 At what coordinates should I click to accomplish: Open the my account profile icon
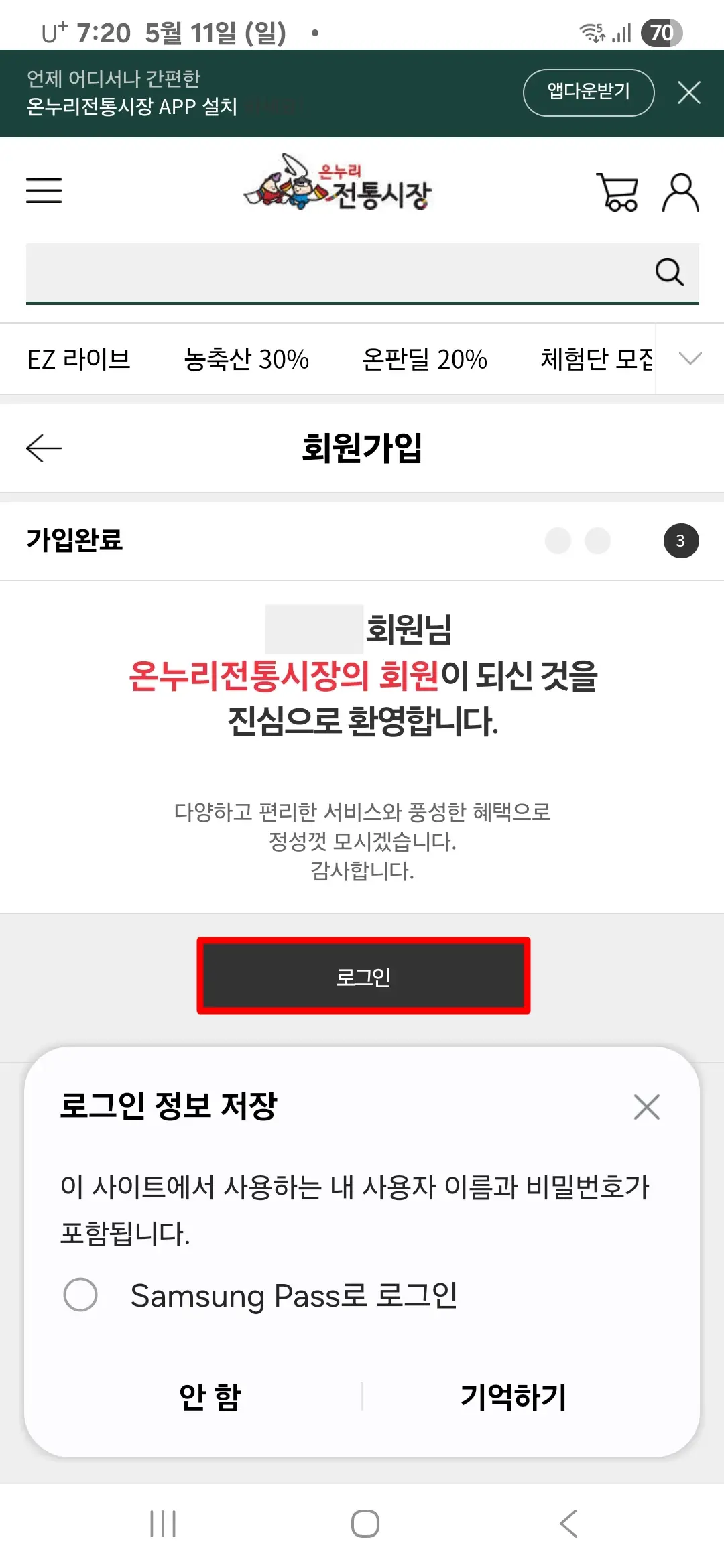click(x=680, y=192)
